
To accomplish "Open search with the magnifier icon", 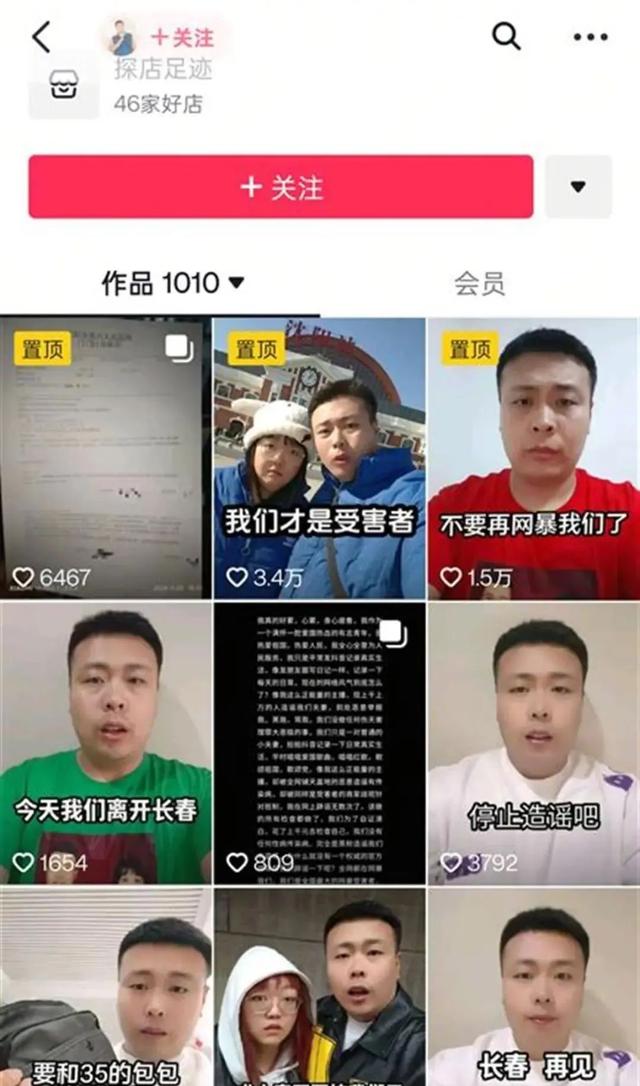I will [x=507, y=37].
